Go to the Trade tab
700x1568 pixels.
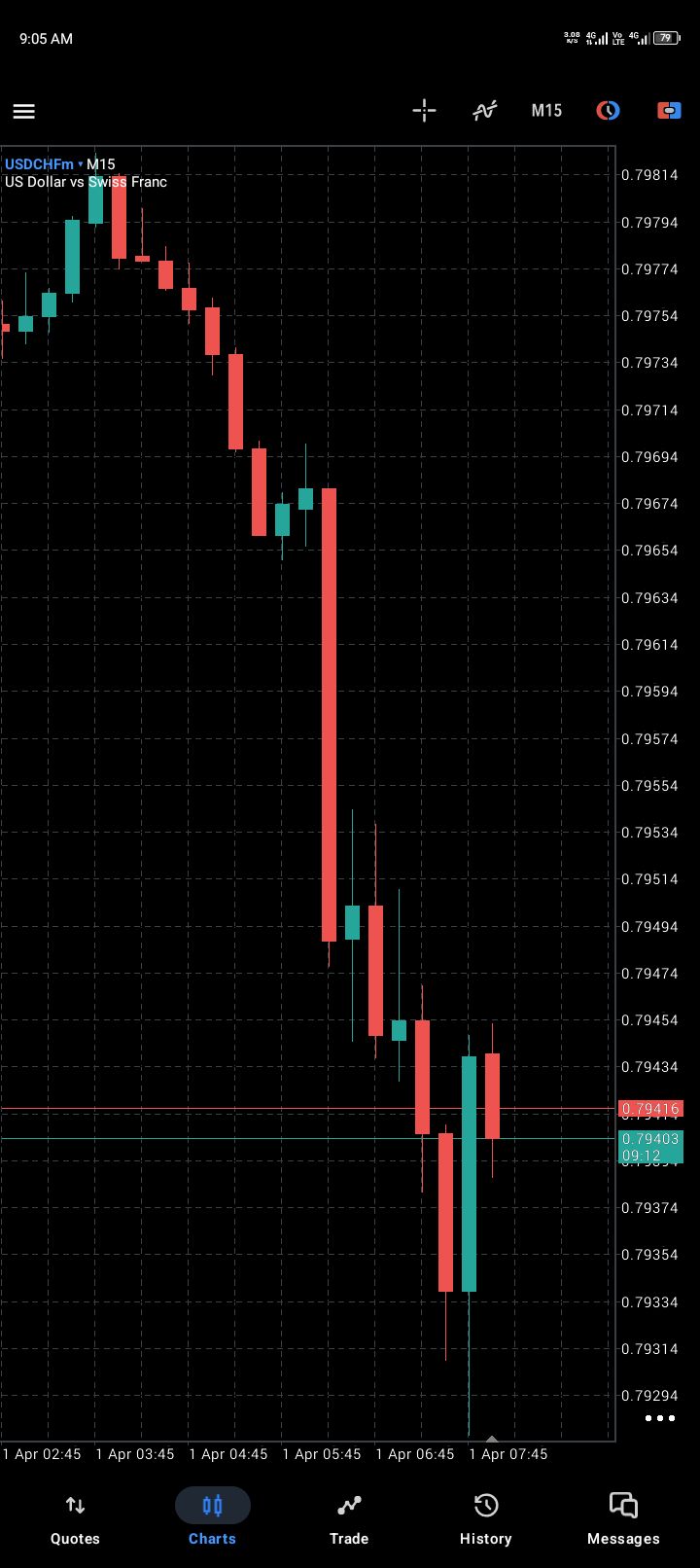[349, 1518]
